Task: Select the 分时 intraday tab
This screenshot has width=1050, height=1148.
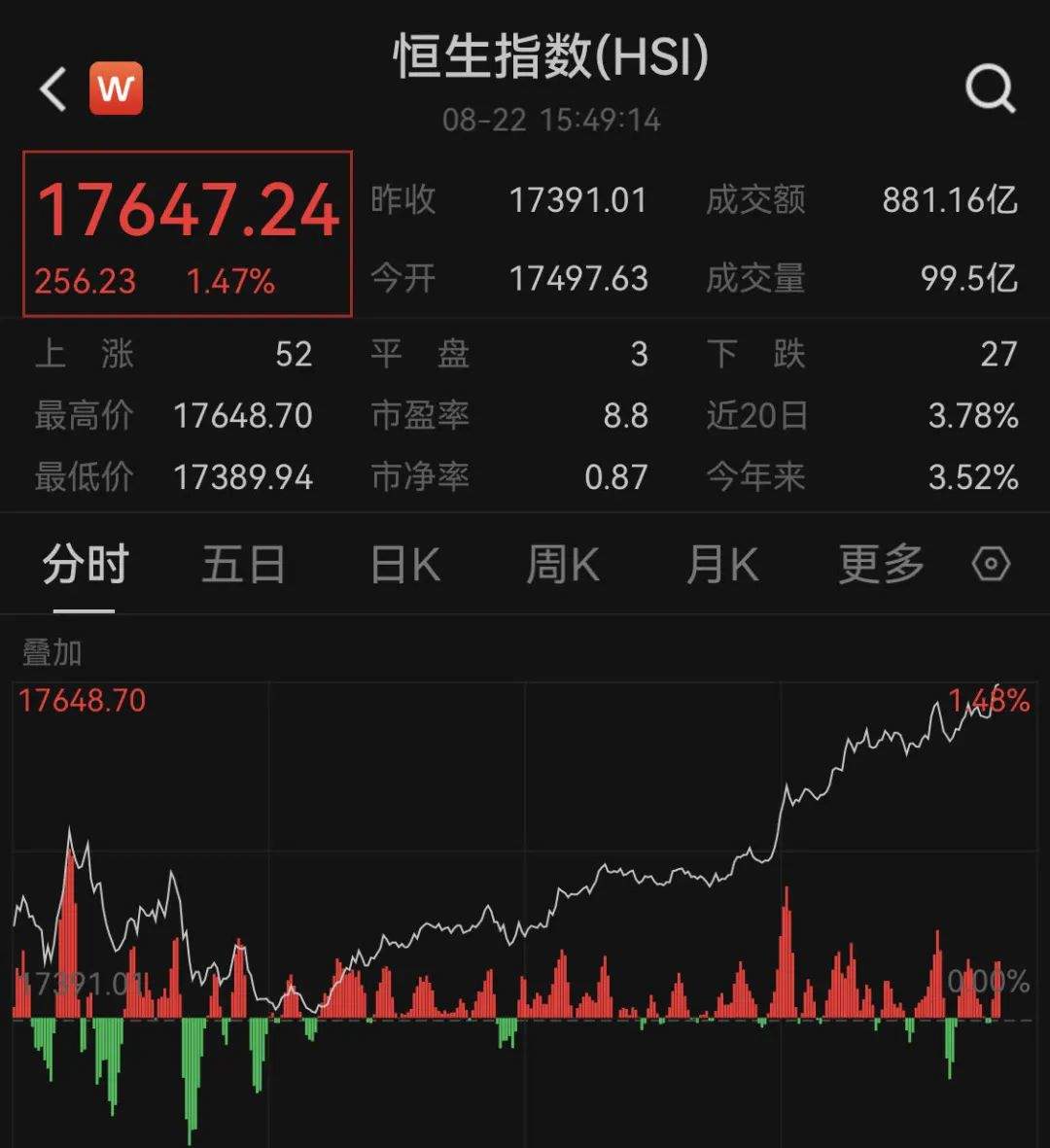Action: pyautogui.click(x=85, y=565)
